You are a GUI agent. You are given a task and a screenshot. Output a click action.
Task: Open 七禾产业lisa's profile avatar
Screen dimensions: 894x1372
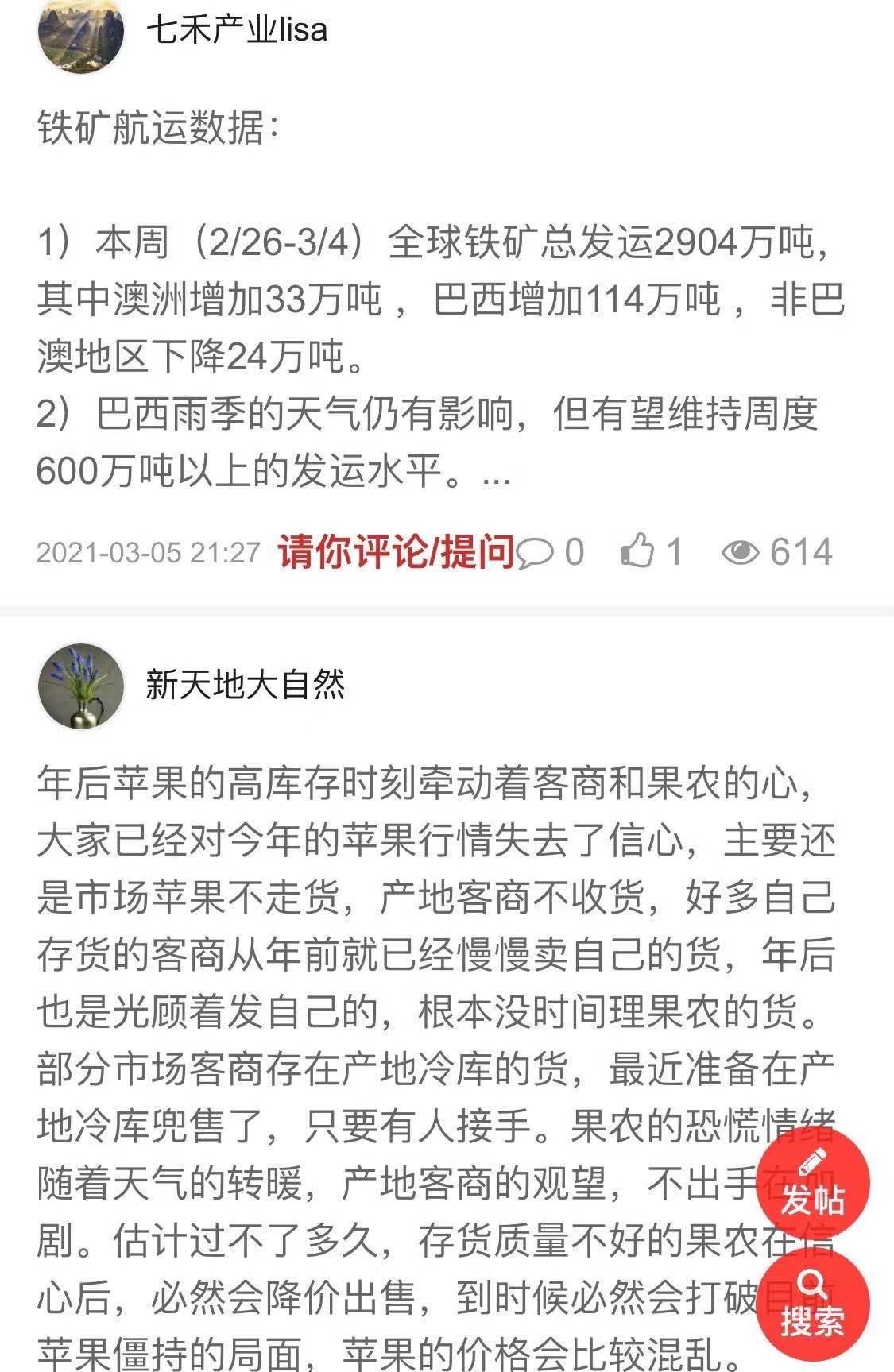coord(80,32)
